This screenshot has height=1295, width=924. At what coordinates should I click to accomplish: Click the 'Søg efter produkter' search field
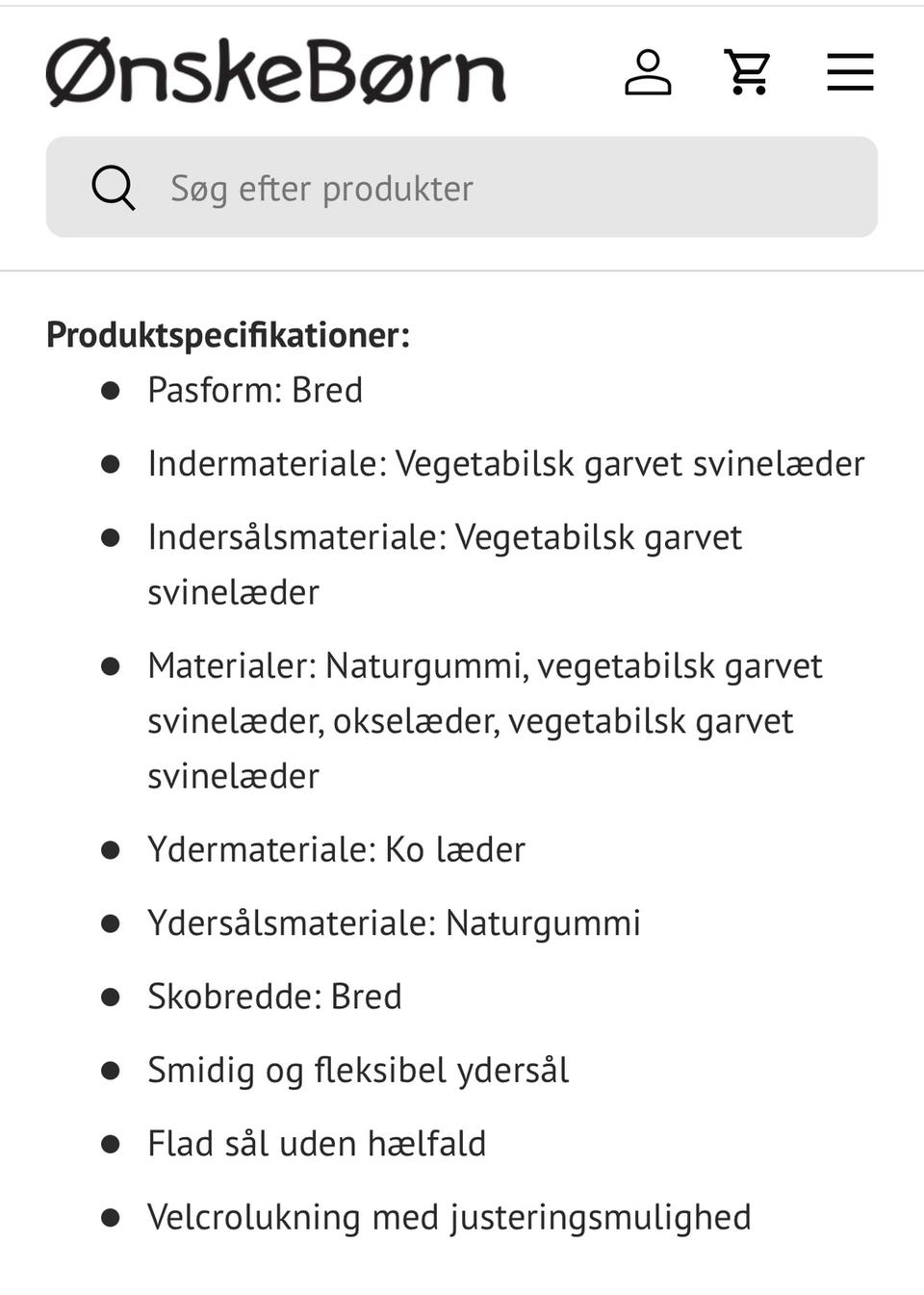point(462,188)
